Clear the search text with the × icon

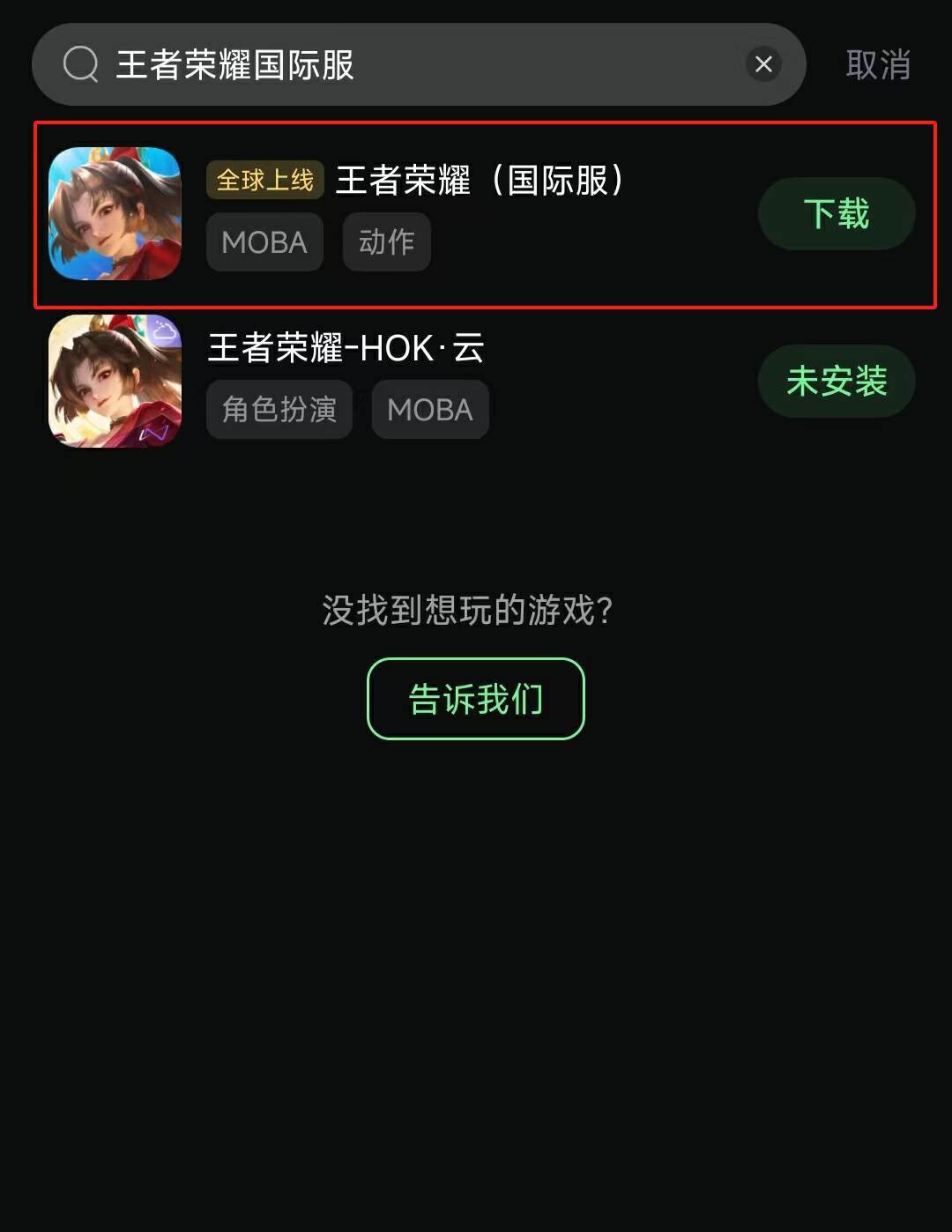click(x=763, y=63)
